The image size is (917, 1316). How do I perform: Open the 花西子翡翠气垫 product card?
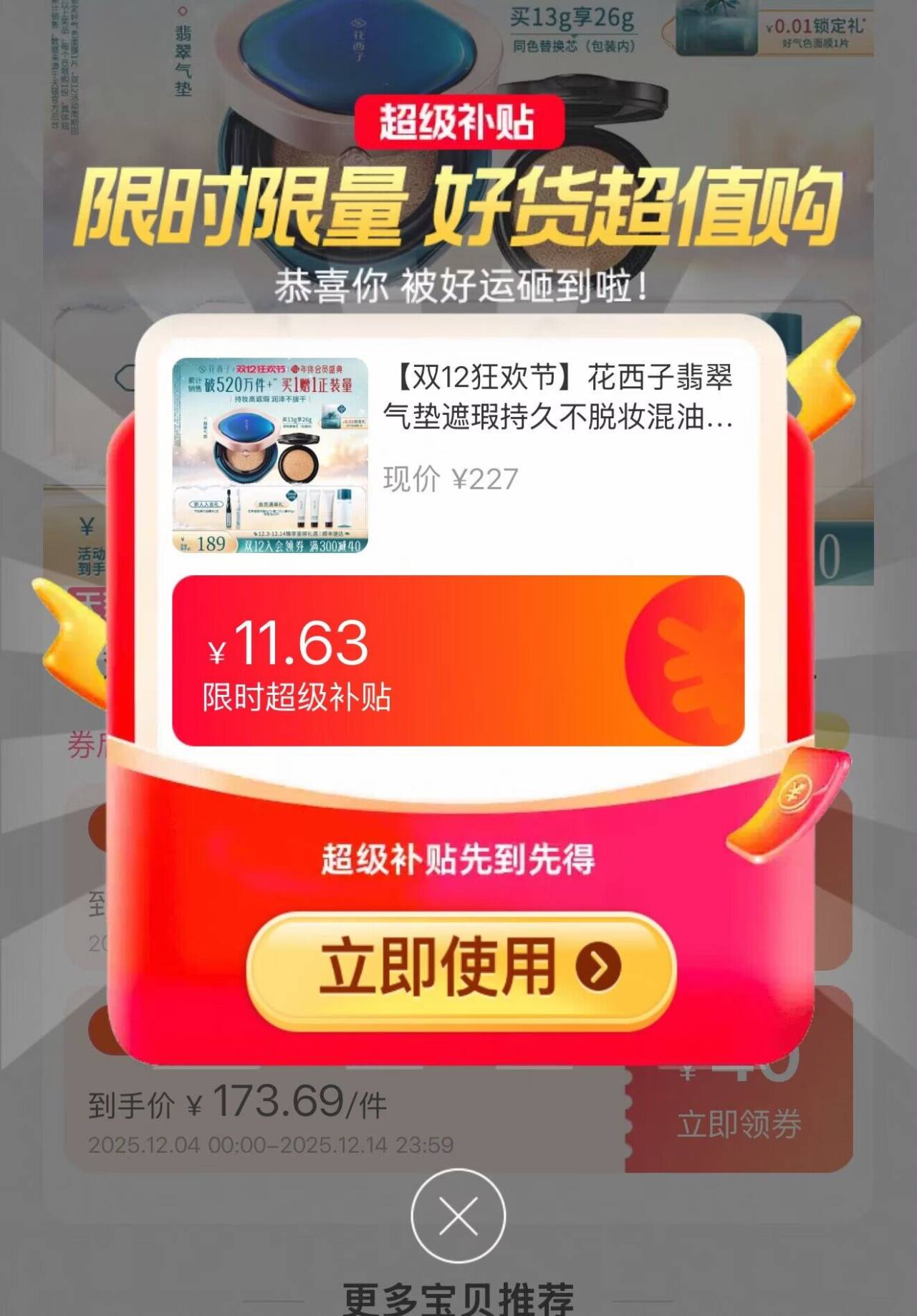coord(458,455)
